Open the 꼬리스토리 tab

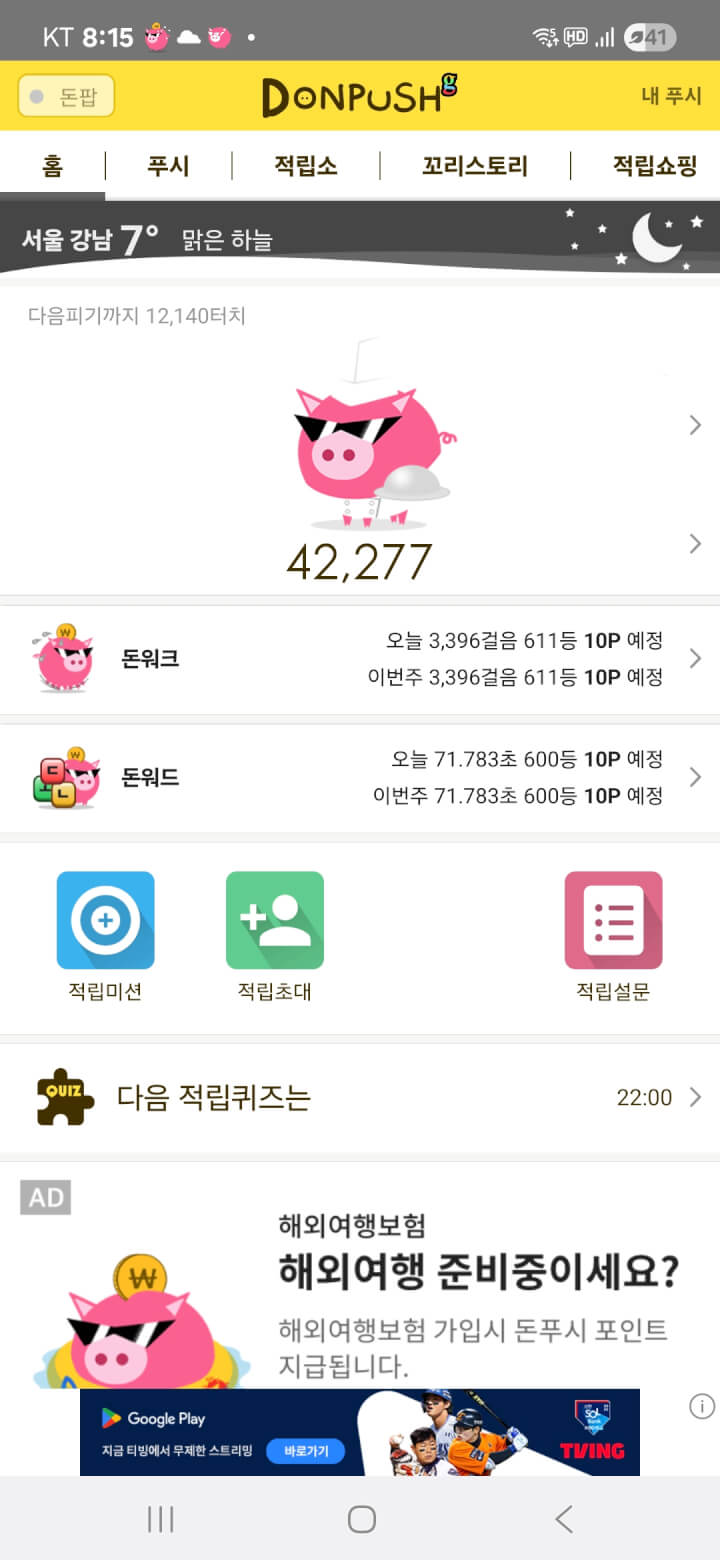click(x=474, y=166)
